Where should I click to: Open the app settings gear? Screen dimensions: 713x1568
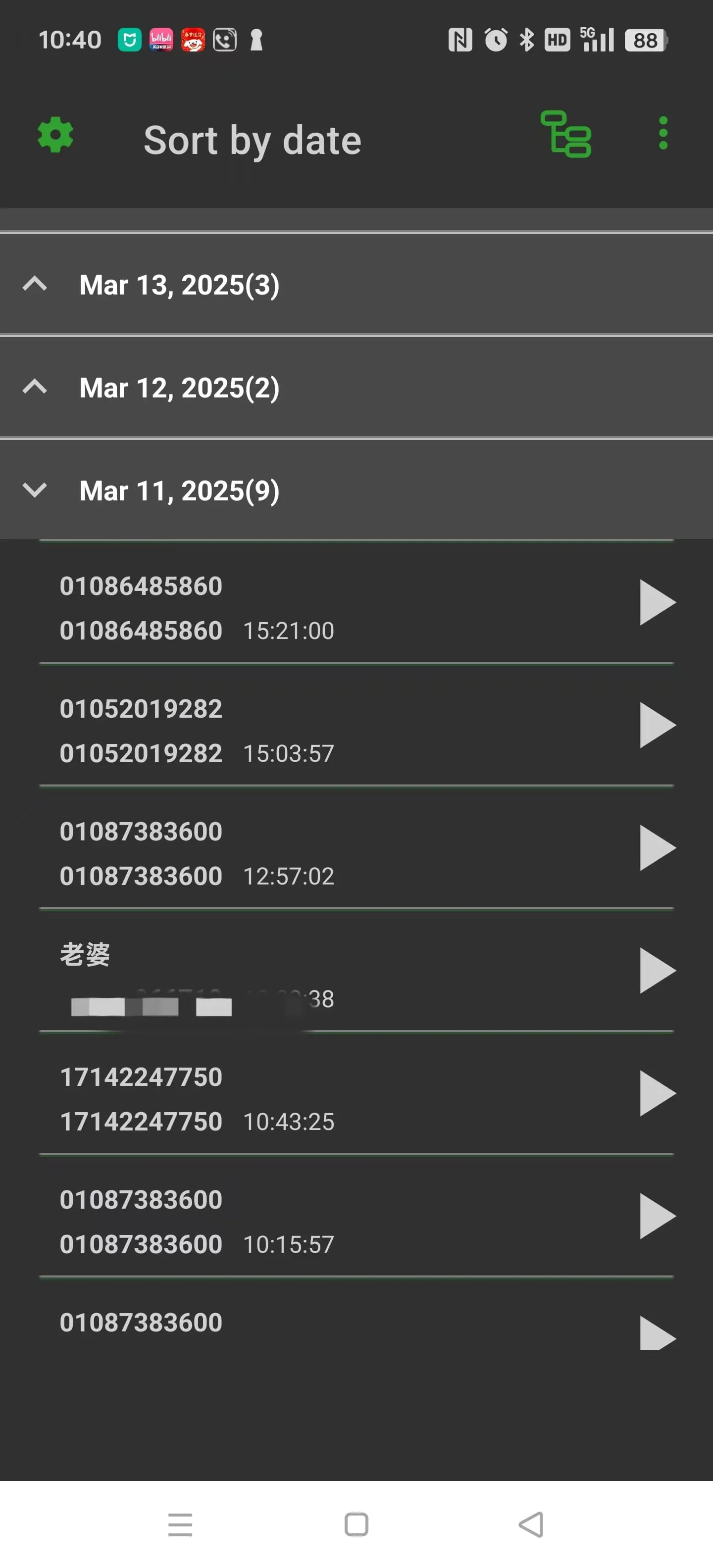[x=55, y=135]
